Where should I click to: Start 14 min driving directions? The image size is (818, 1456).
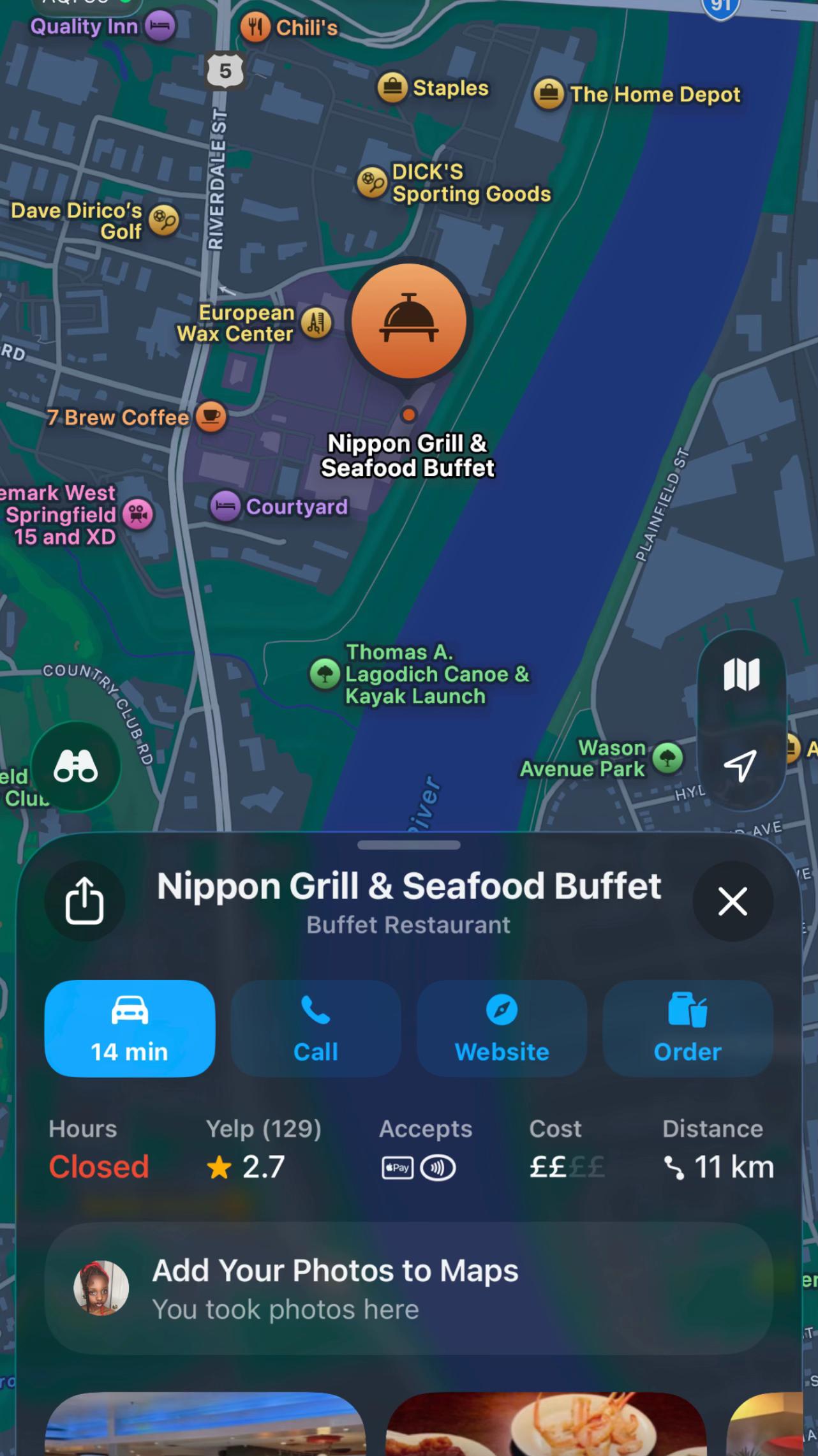130,1028
